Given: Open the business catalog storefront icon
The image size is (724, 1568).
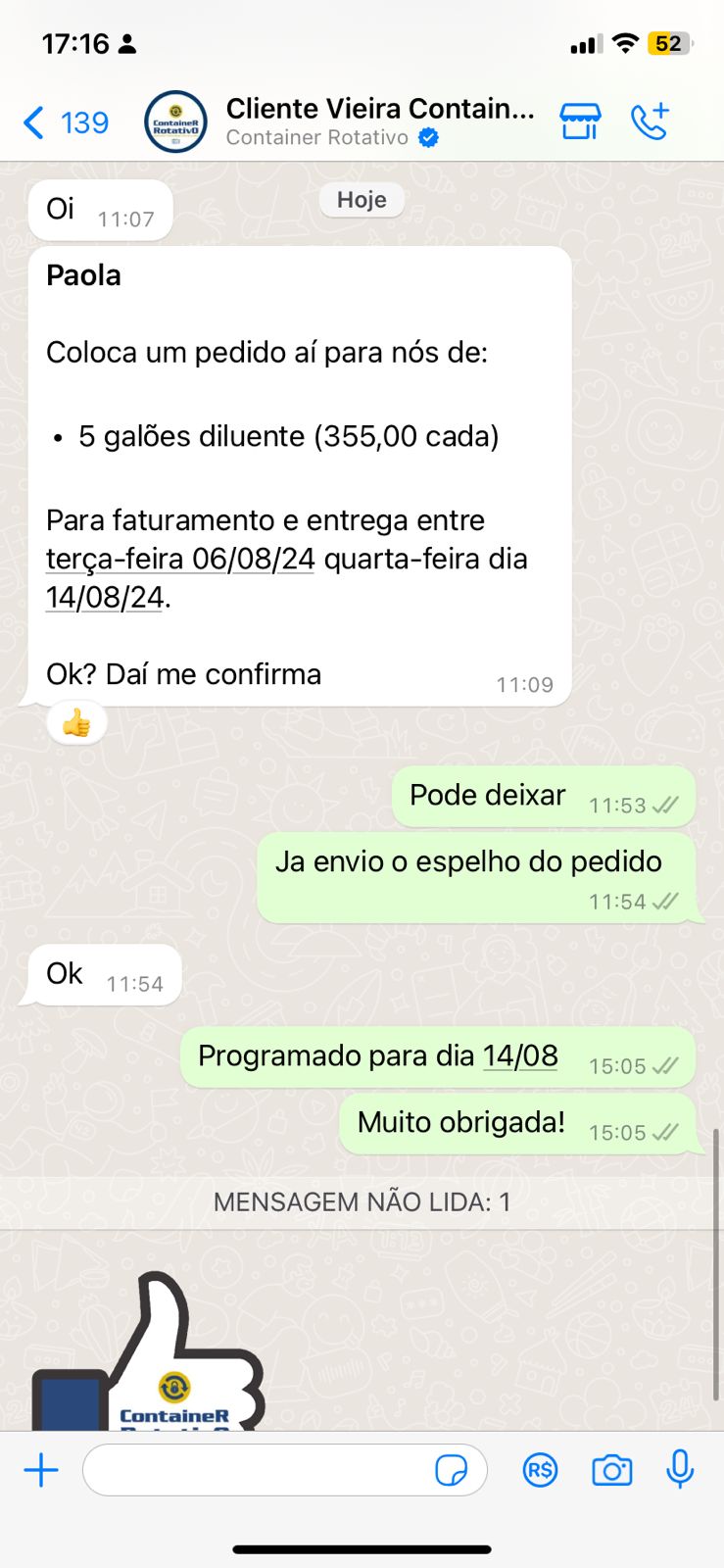Looking at the screenshot, I should [579, 122].
